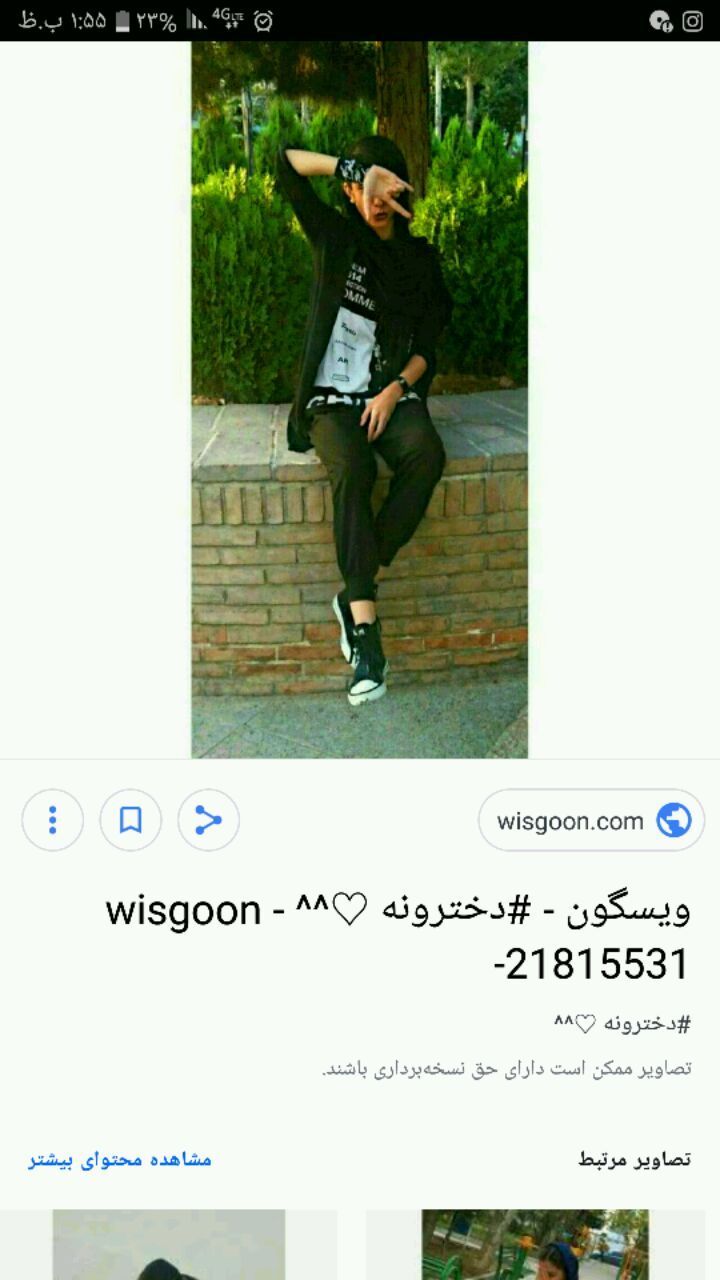Open the related image with gray background

(169, 1245)
